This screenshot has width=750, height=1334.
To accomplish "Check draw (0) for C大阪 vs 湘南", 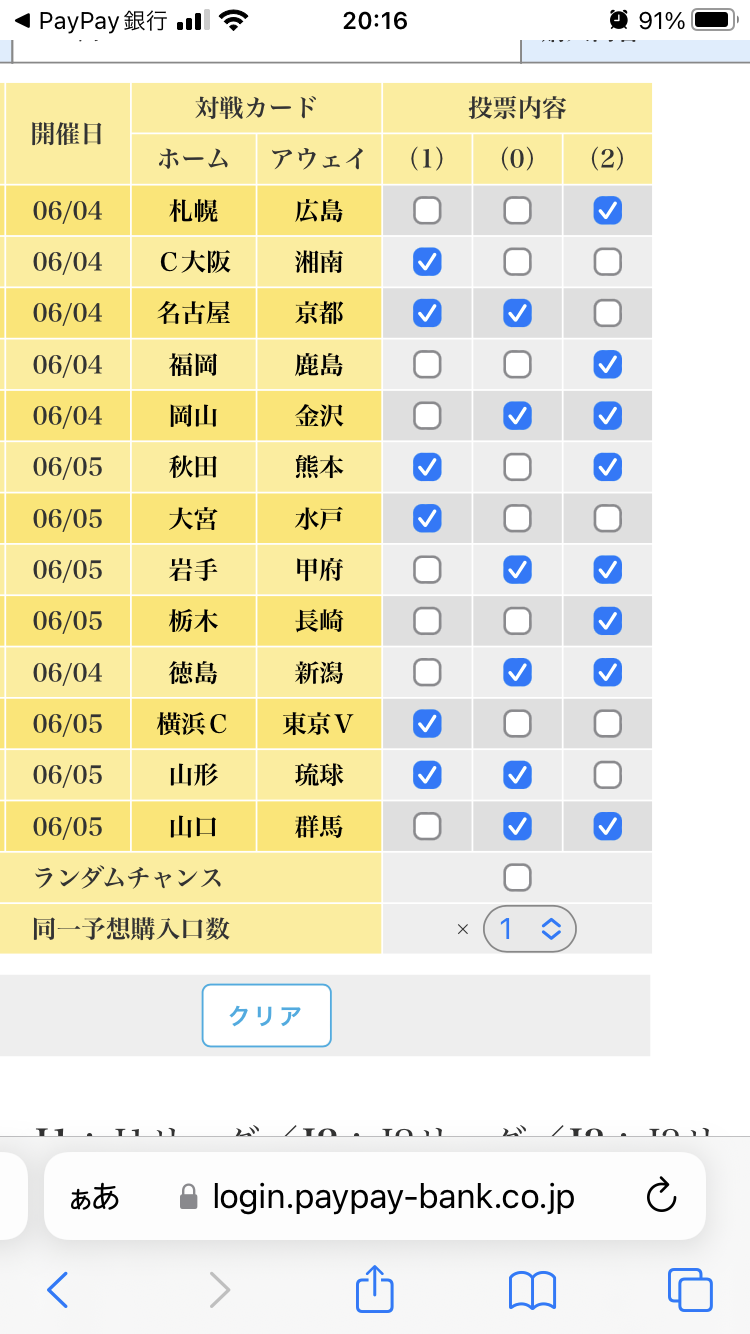I will tap(517, 262).
